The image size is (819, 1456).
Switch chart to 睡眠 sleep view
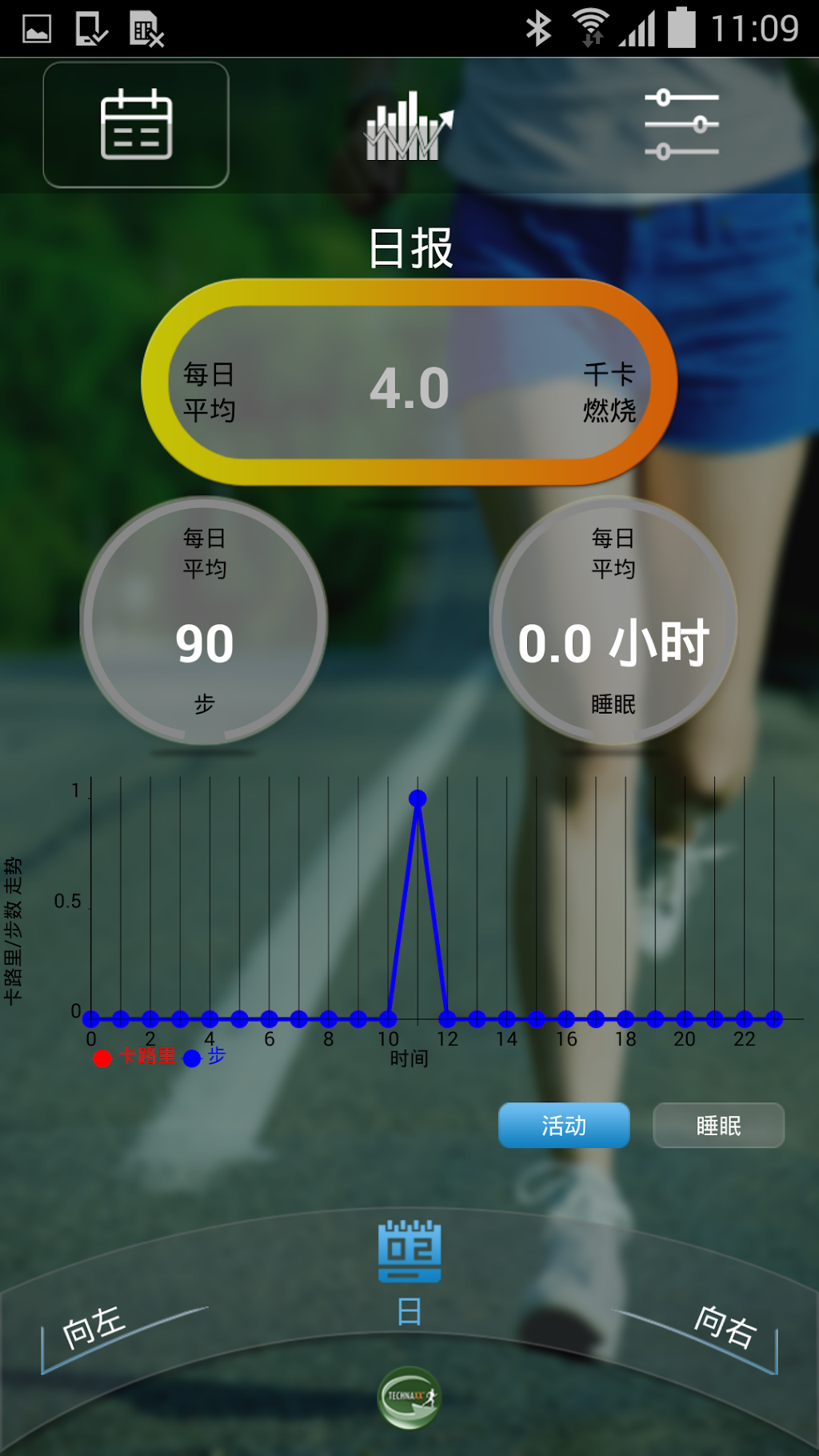(x=718, y=1125)
